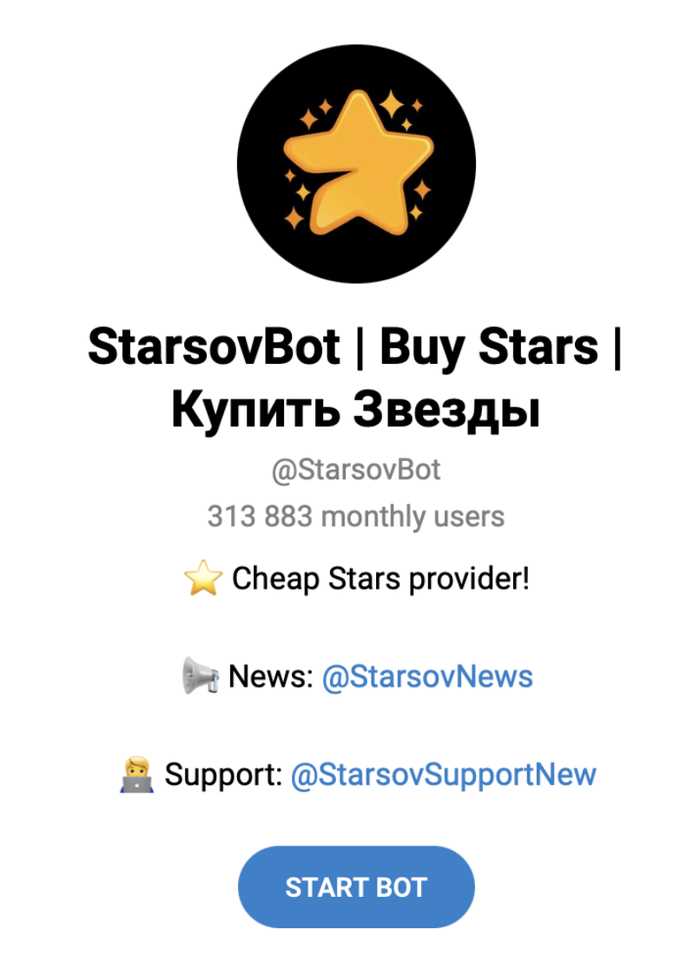Tap the START BOT button
700x962 pixels.
pos(355,887)
